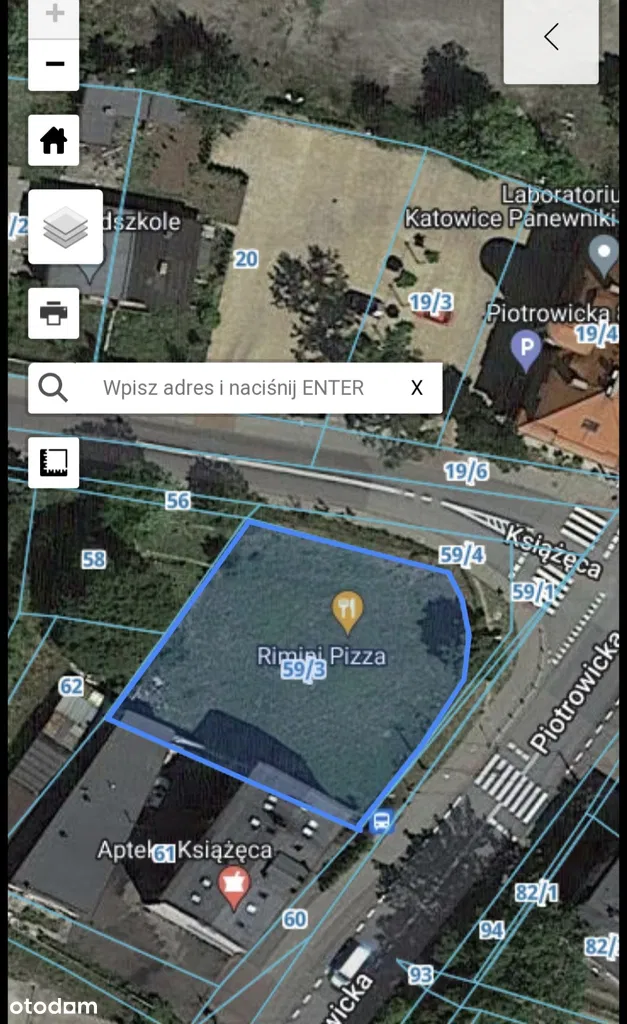Return to the home map view
The height and width of the screenshot is (1024, 627).
(54, 140)
